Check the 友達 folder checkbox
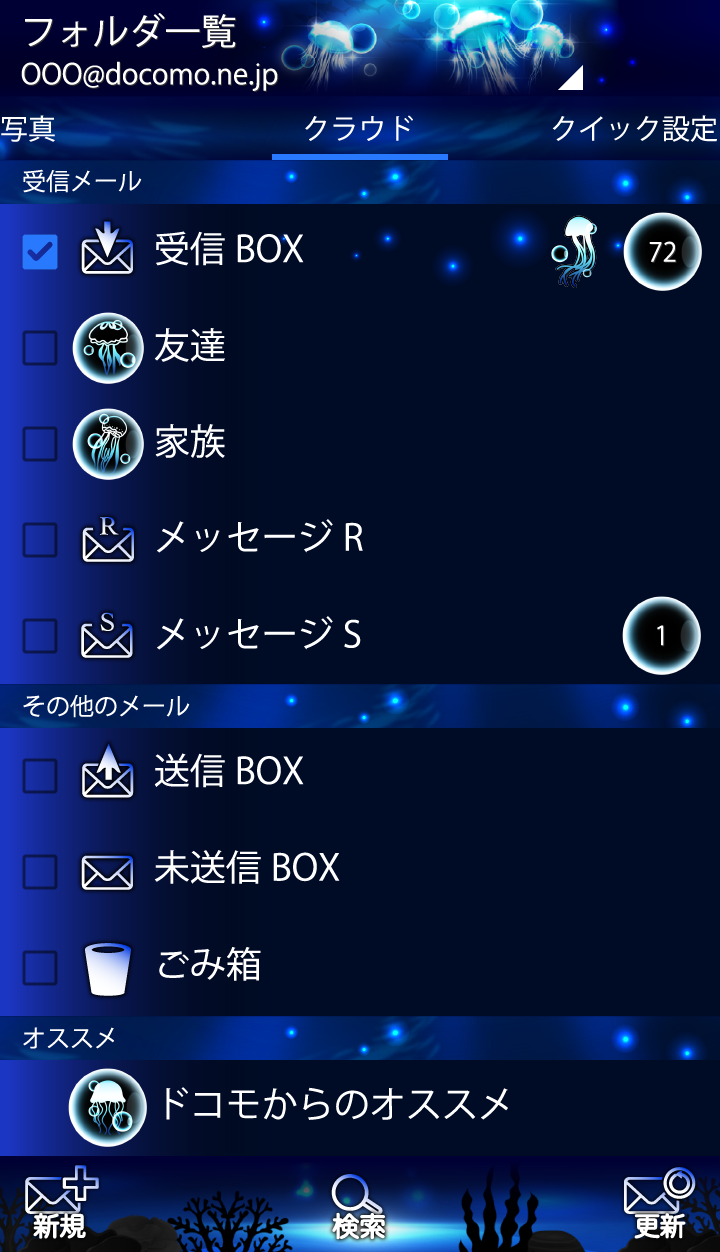720x1252 pixels. [39, 348]
